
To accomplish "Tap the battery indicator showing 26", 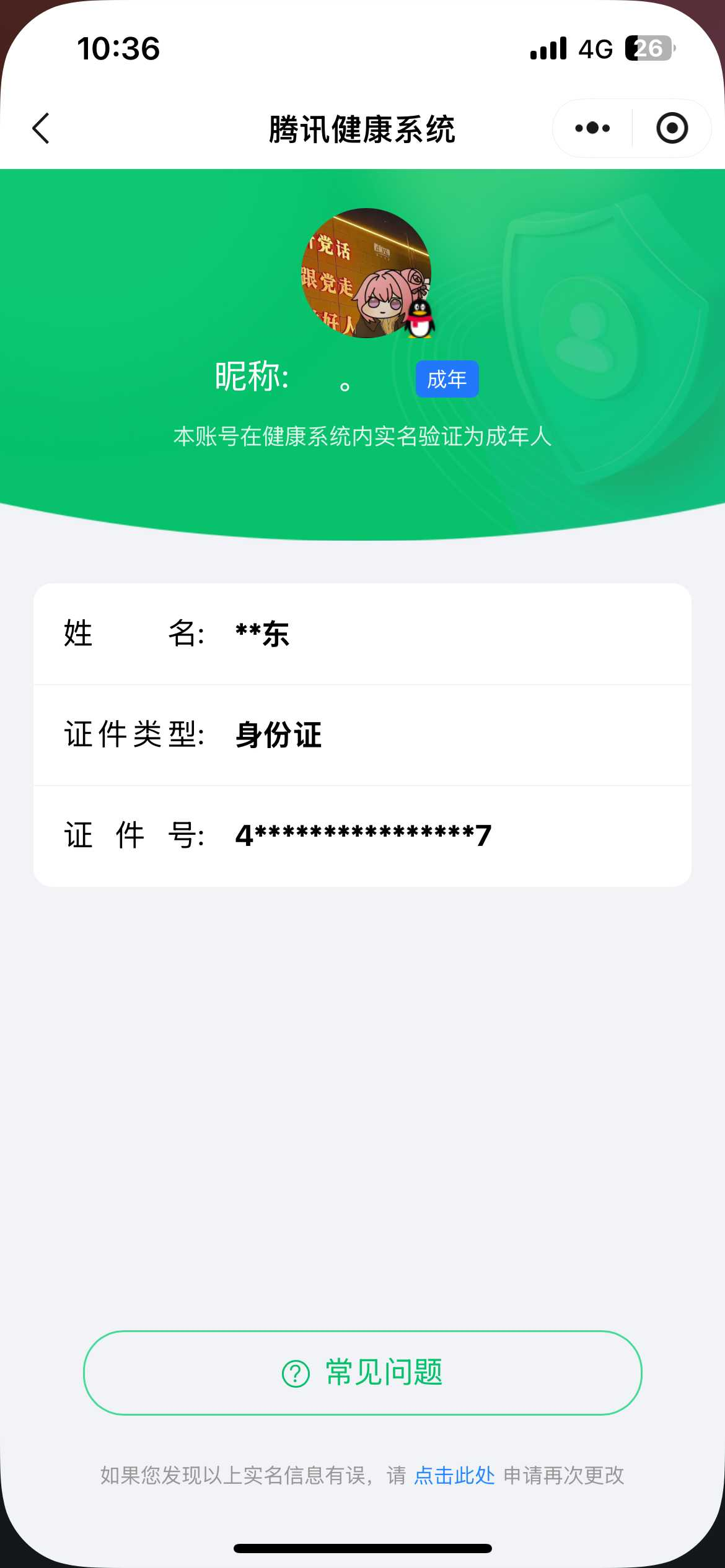I will click(650, 49).
